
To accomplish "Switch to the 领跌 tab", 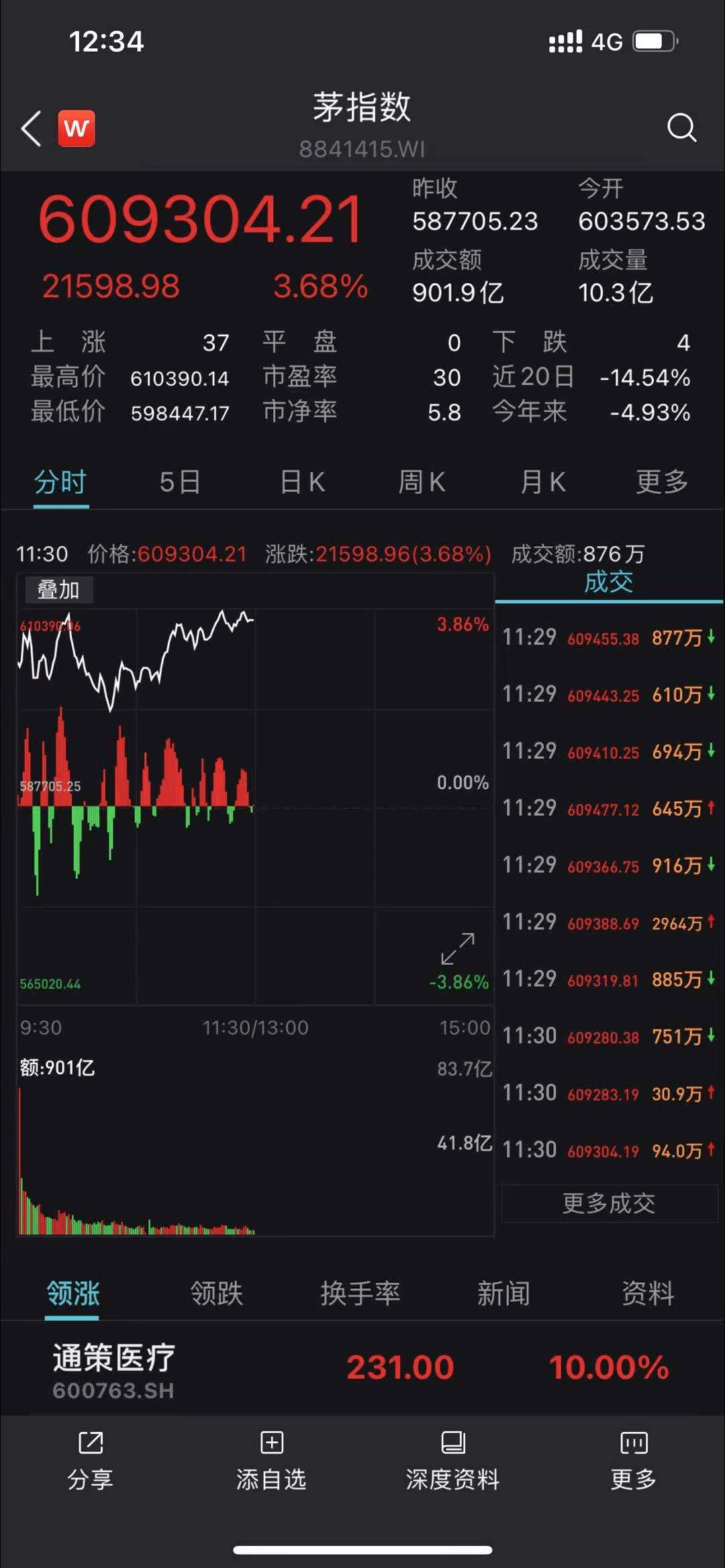I will tap(216, 1293).
